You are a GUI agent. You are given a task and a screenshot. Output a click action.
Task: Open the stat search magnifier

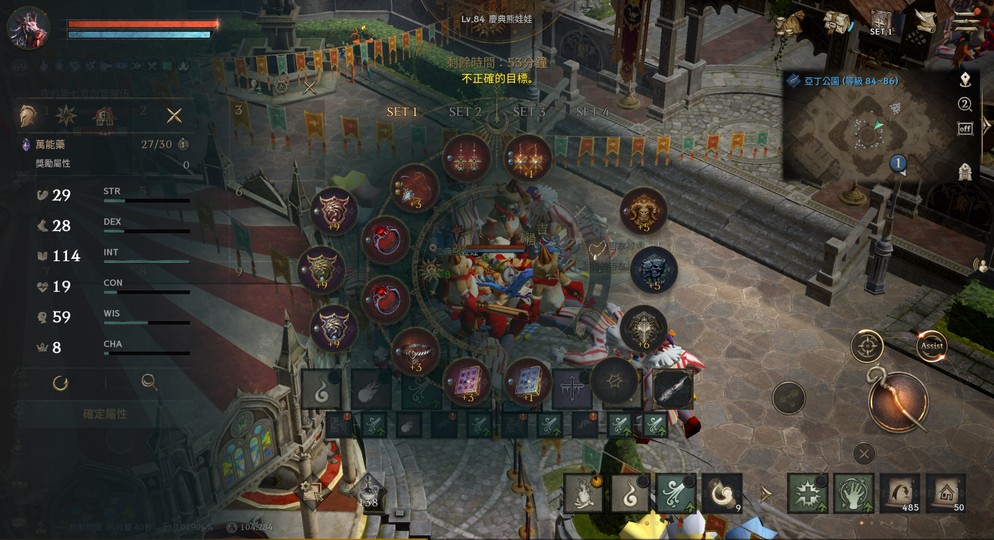[149, 382]
